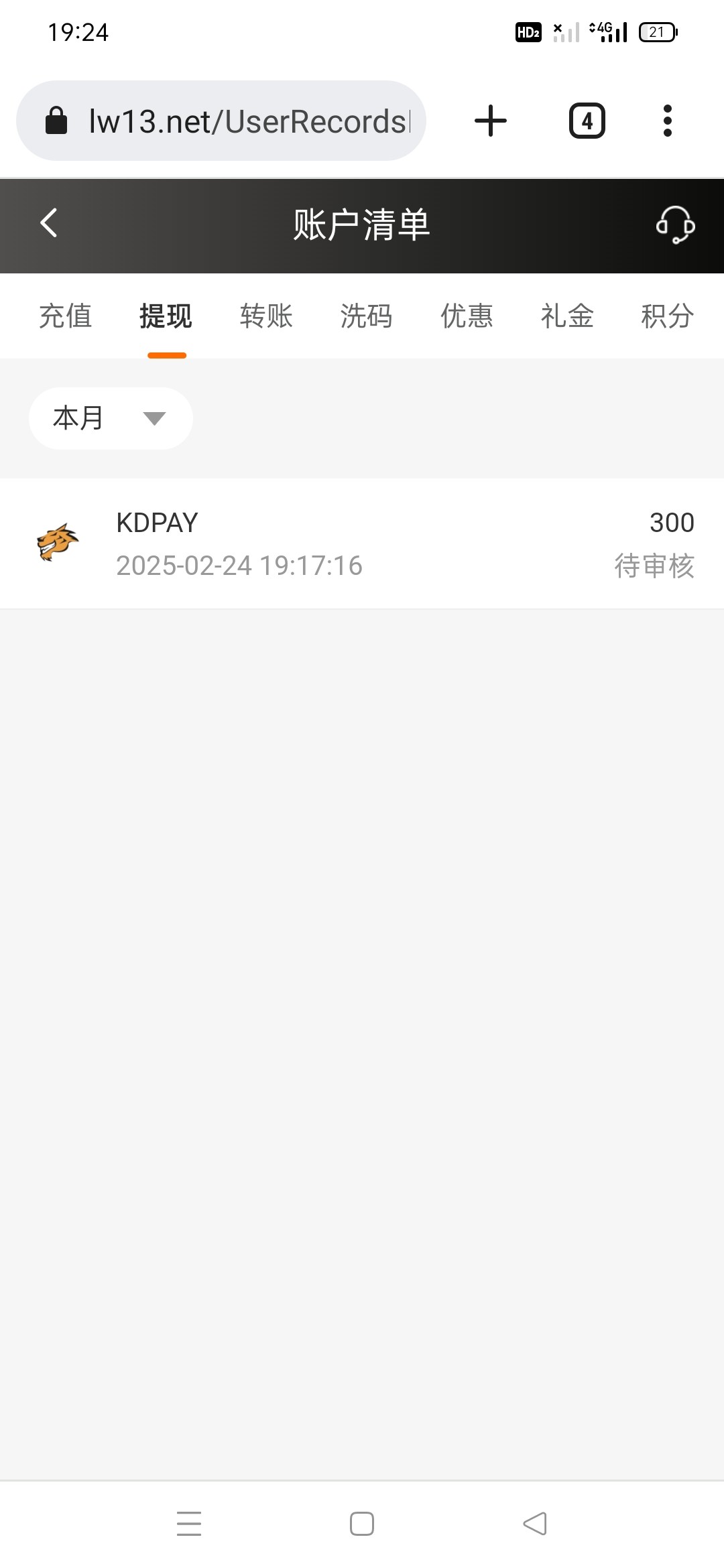
Task: Tap the browser address bar
Action: tap(221, 121)
